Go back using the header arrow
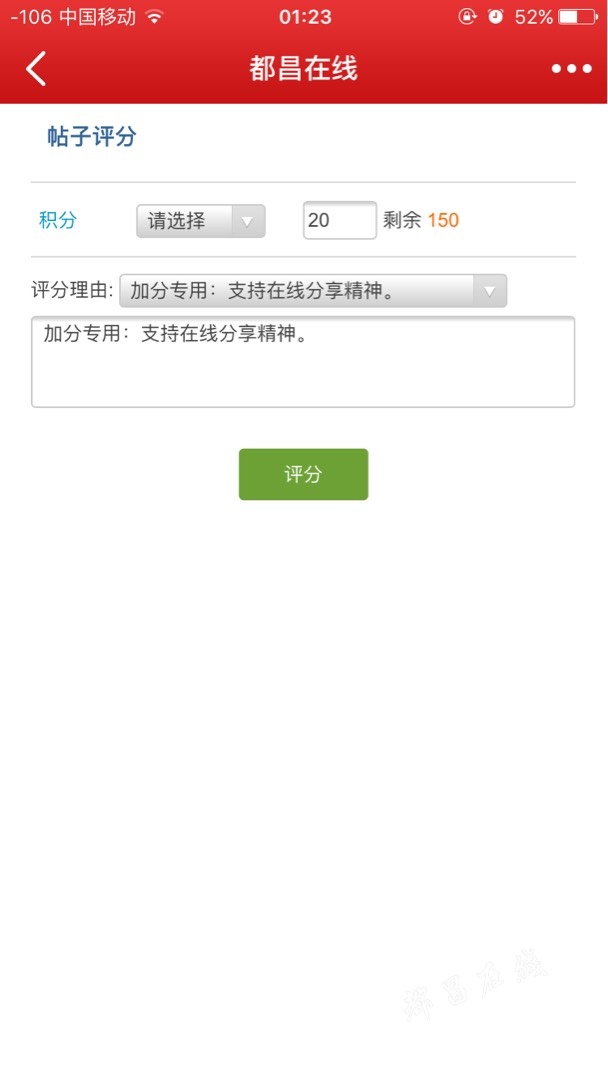This screenshot has height=1080, width=608. point(36,69)
